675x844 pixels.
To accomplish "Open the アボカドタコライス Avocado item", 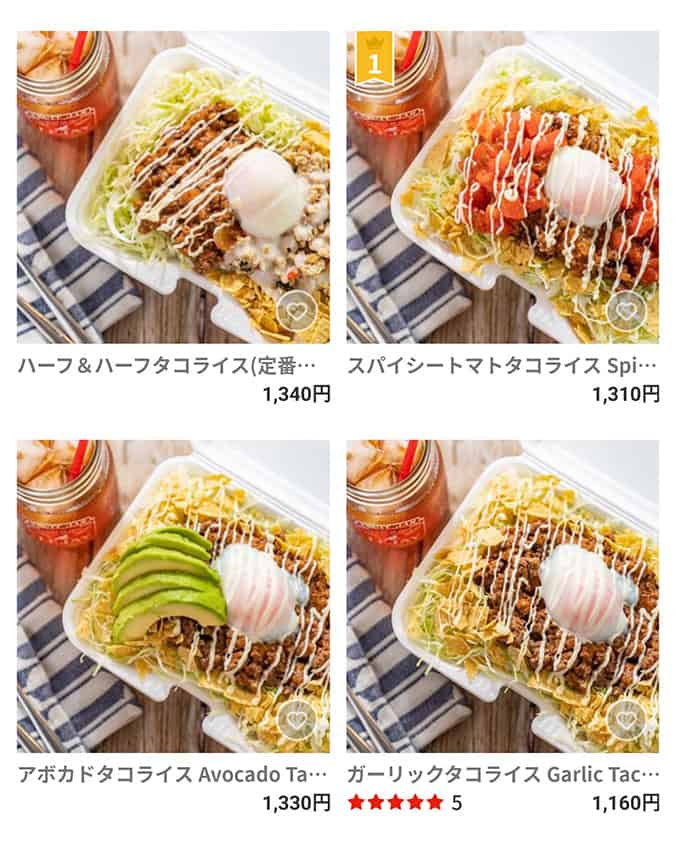I will click(x=172, y=595).
